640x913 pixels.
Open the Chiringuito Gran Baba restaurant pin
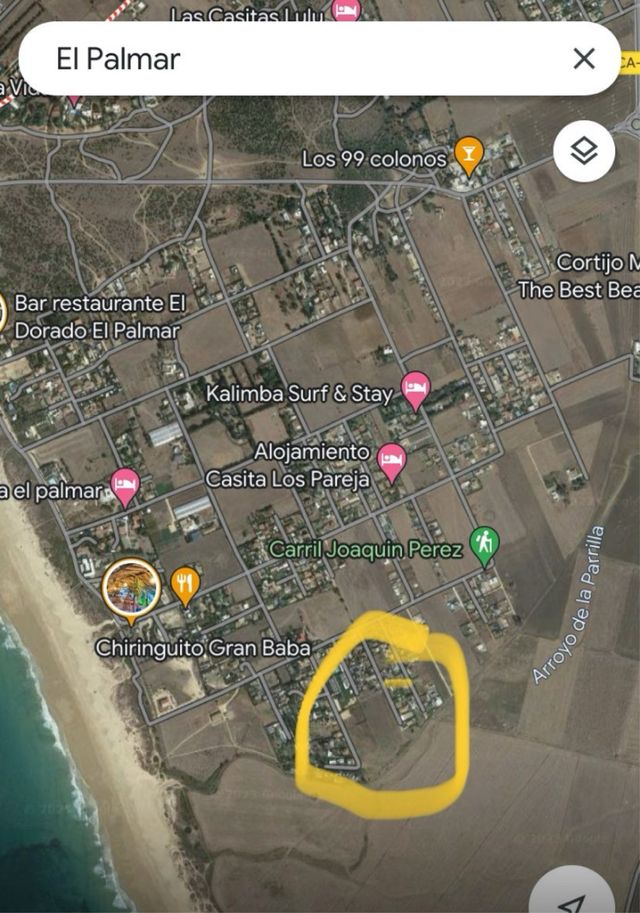pyautogui.click(x=185, y=585)
